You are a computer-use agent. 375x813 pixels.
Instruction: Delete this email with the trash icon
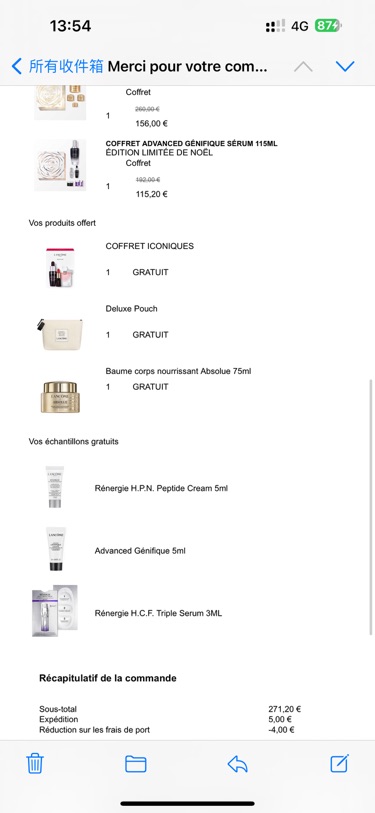point(35,764)
